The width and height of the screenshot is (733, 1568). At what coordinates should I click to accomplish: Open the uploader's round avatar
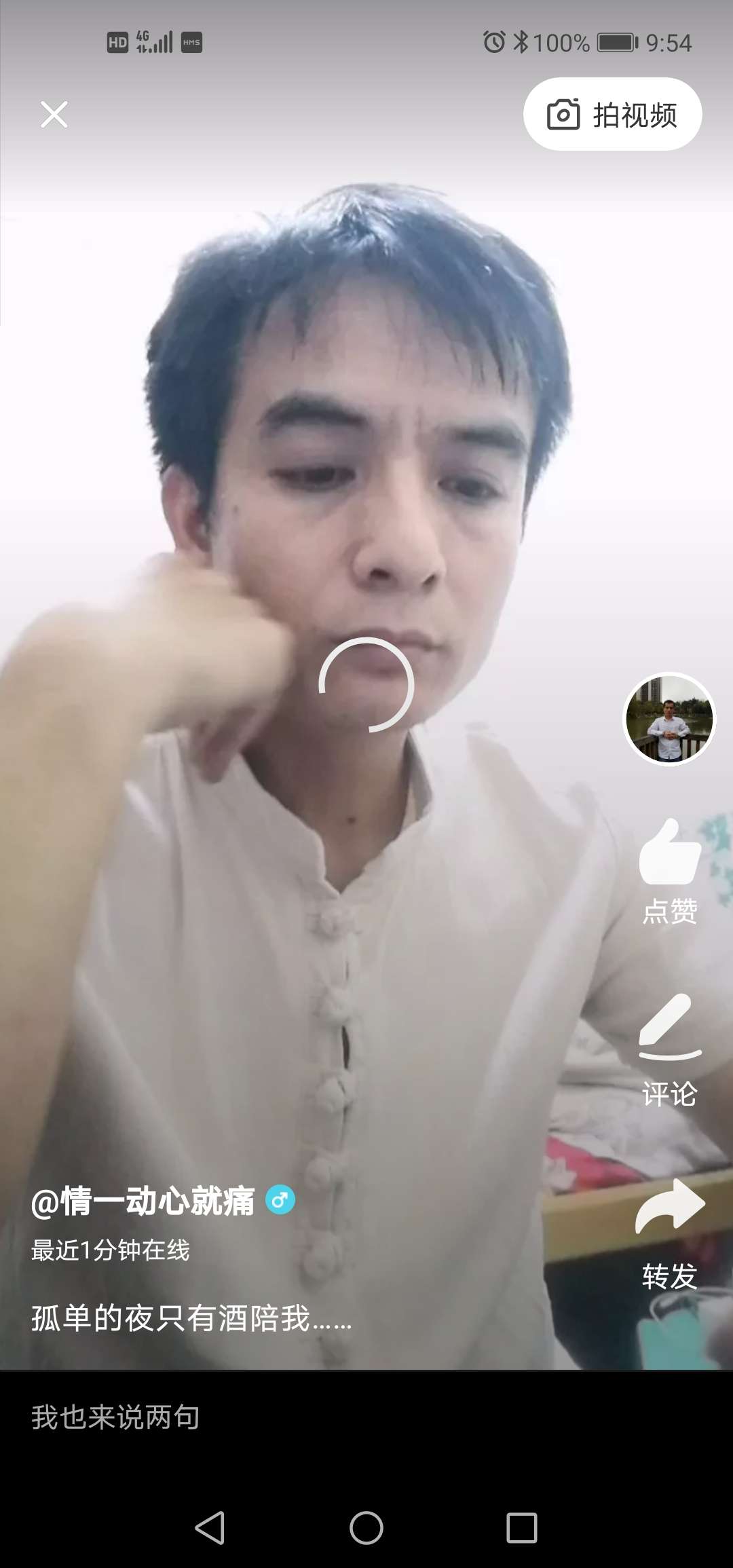669,719
